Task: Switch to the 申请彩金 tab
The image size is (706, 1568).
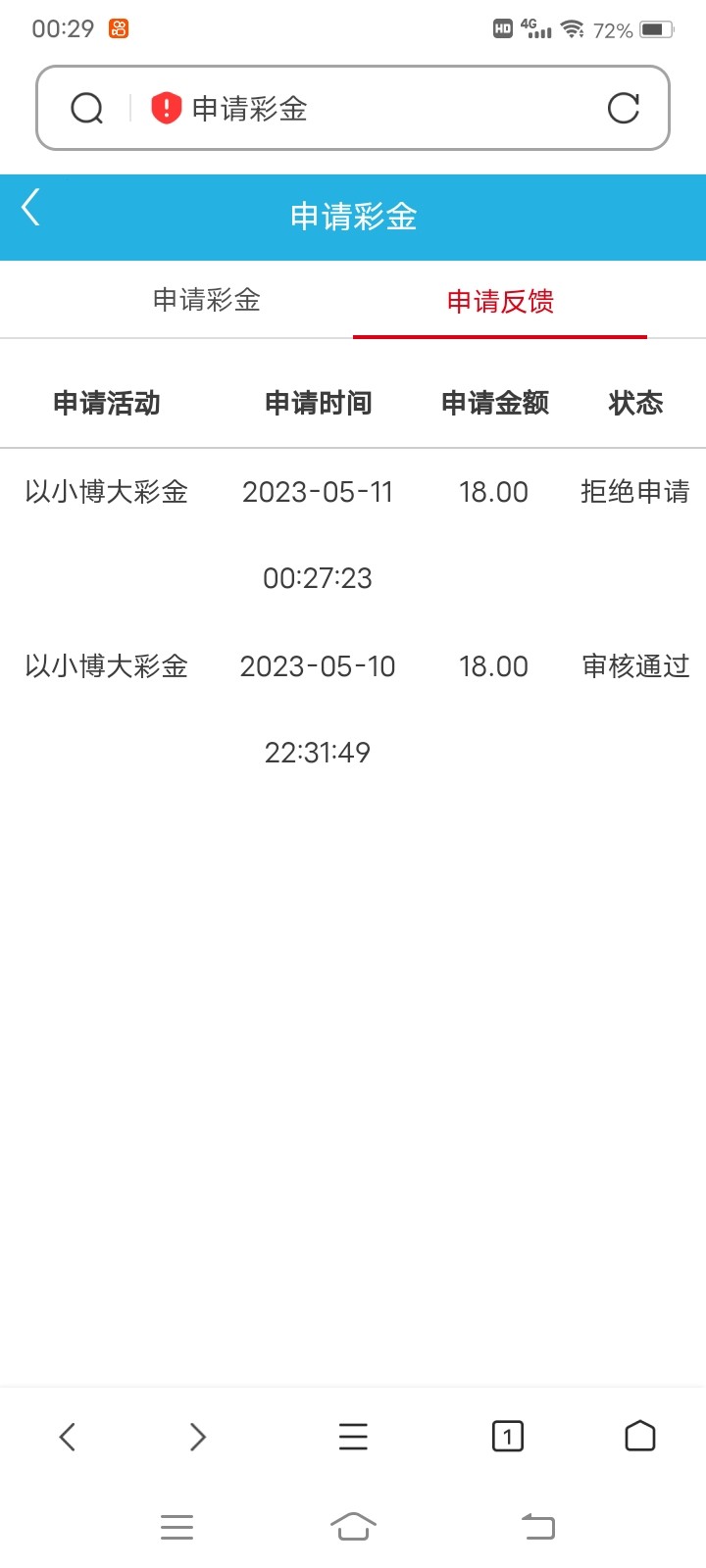Action: pos(206,300)
